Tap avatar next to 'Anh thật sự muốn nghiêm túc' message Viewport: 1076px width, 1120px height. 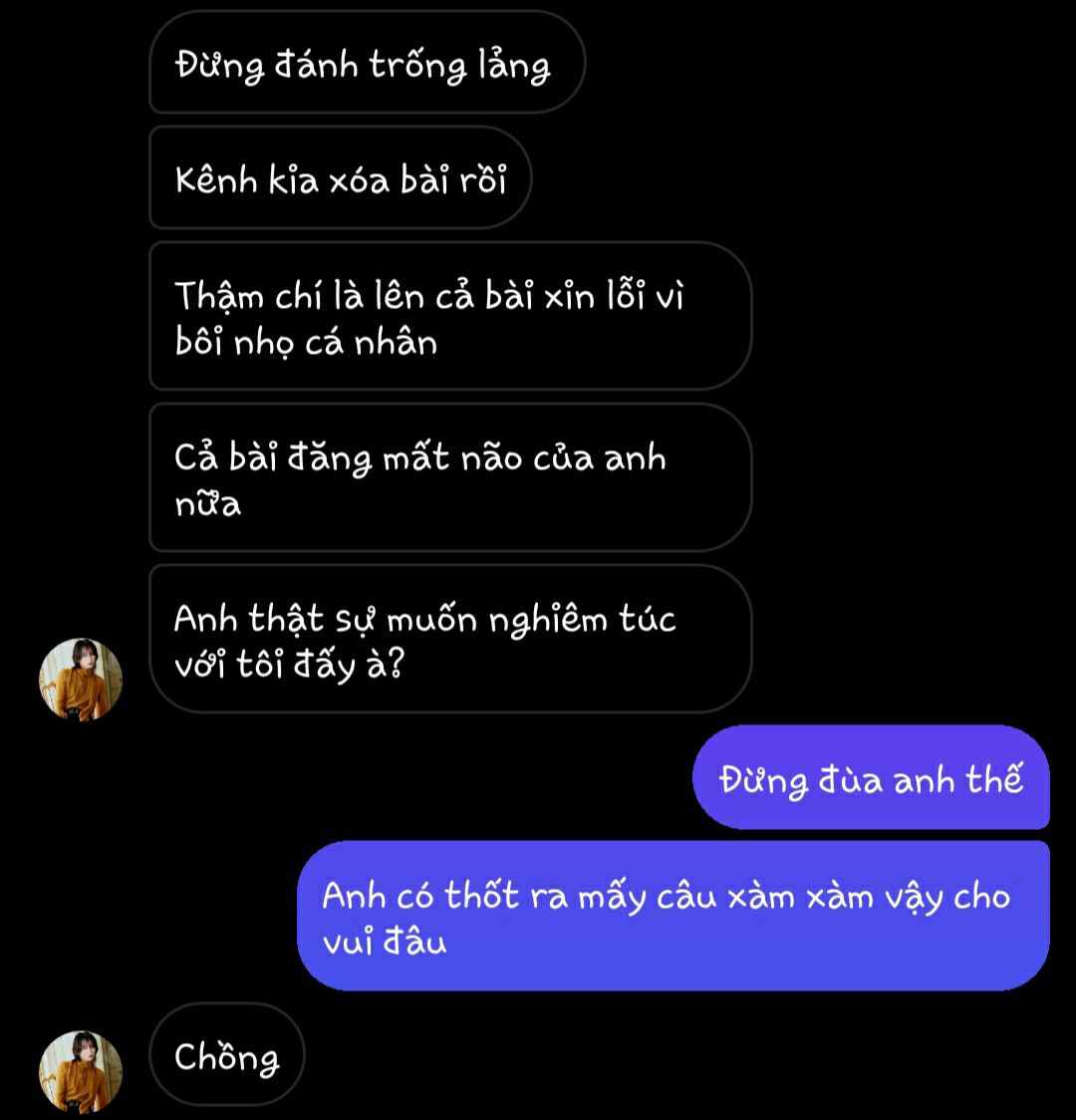point(80,680)
